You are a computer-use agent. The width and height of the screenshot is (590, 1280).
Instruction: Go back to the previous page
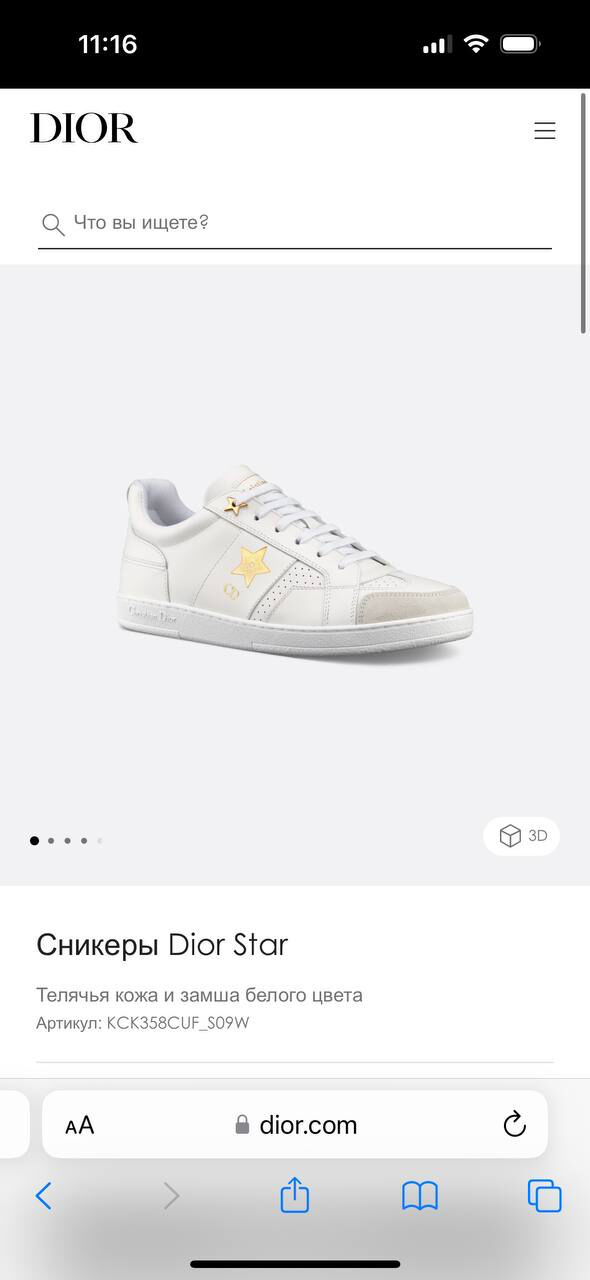tap(43, 1195)
